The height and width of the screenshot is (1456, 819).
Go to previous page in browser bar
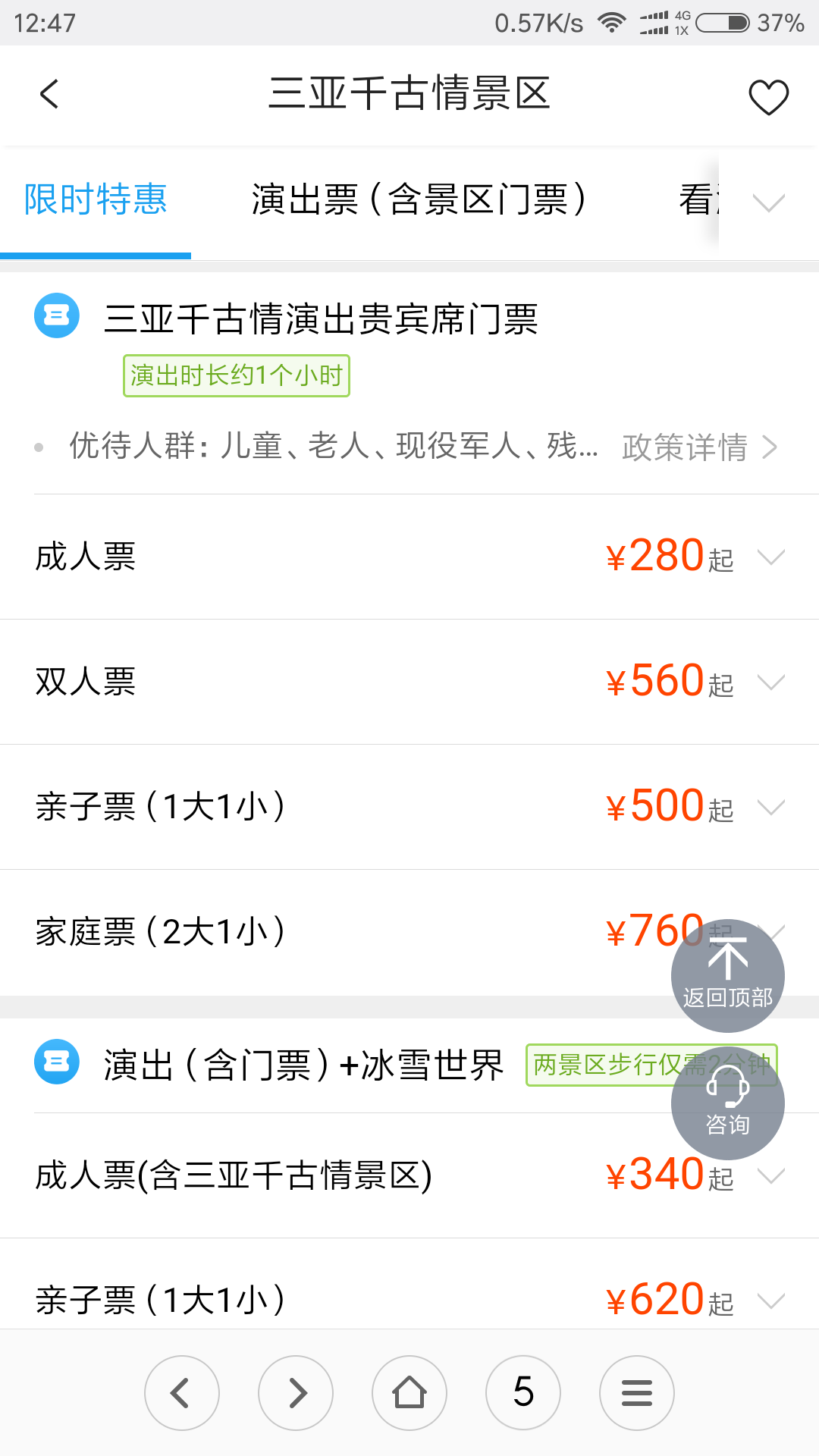click(x=182, y=1393)
